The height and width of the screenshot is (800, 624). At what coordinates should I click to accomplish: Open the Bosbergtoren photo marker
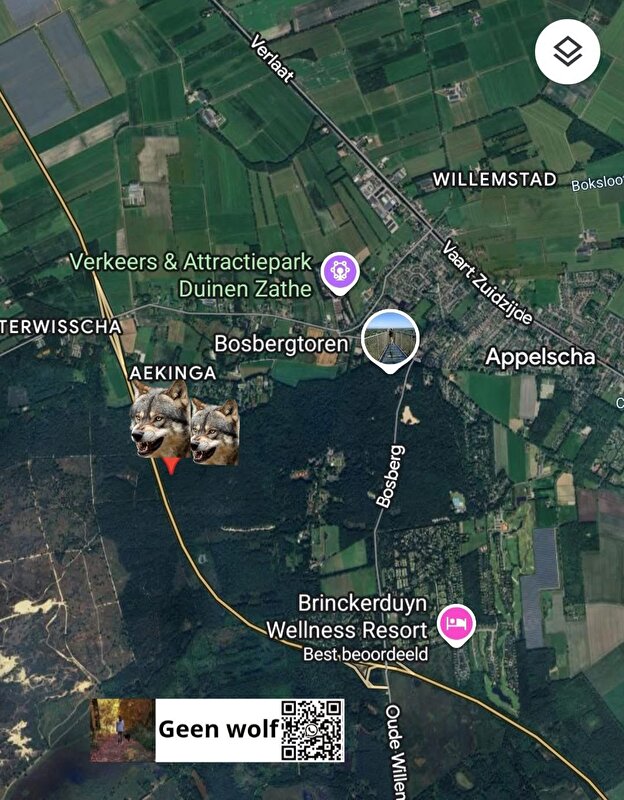point(389,337)
